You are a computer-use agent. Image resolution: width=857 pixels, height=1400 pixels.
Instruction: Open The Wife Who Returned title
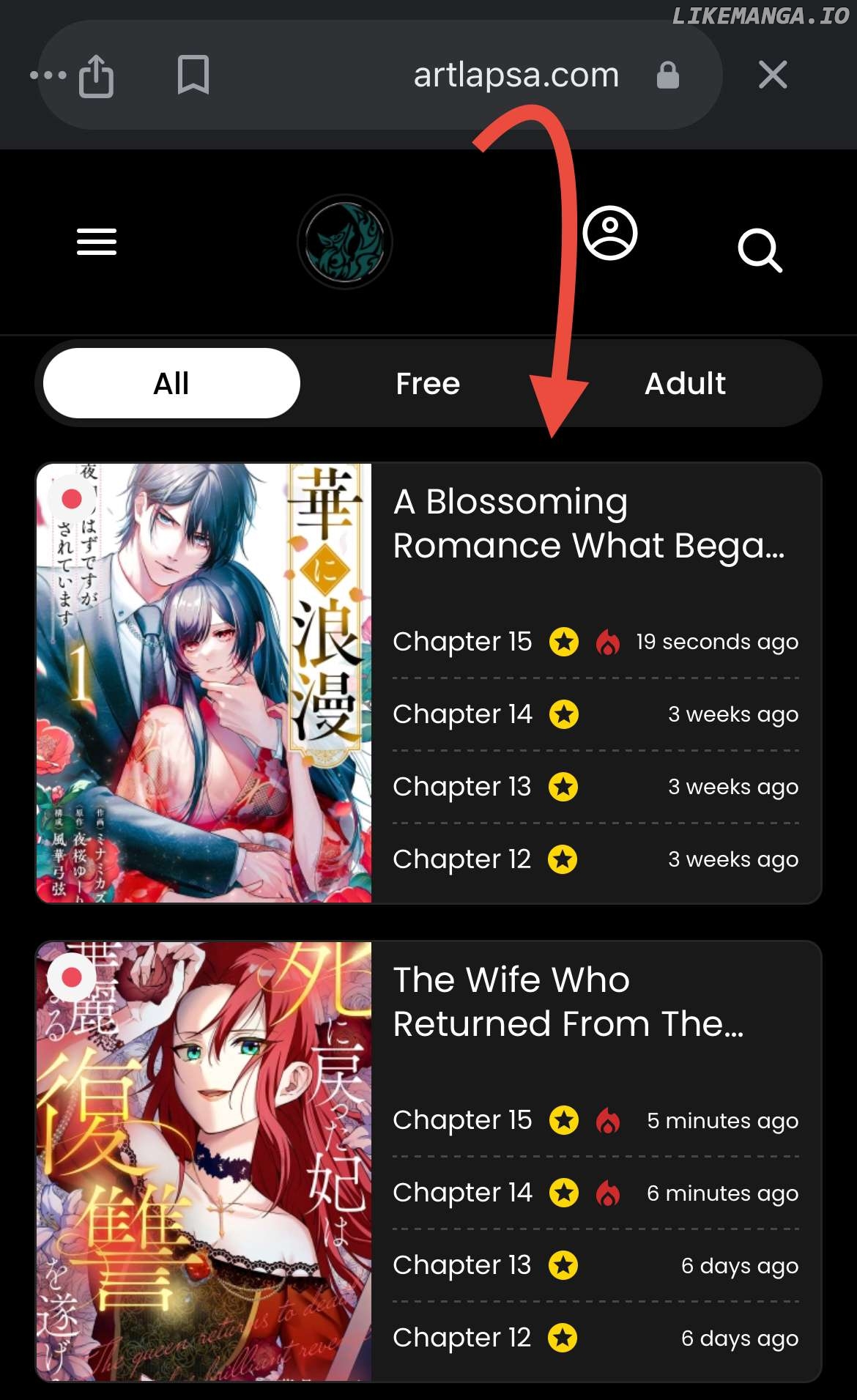568,1001
